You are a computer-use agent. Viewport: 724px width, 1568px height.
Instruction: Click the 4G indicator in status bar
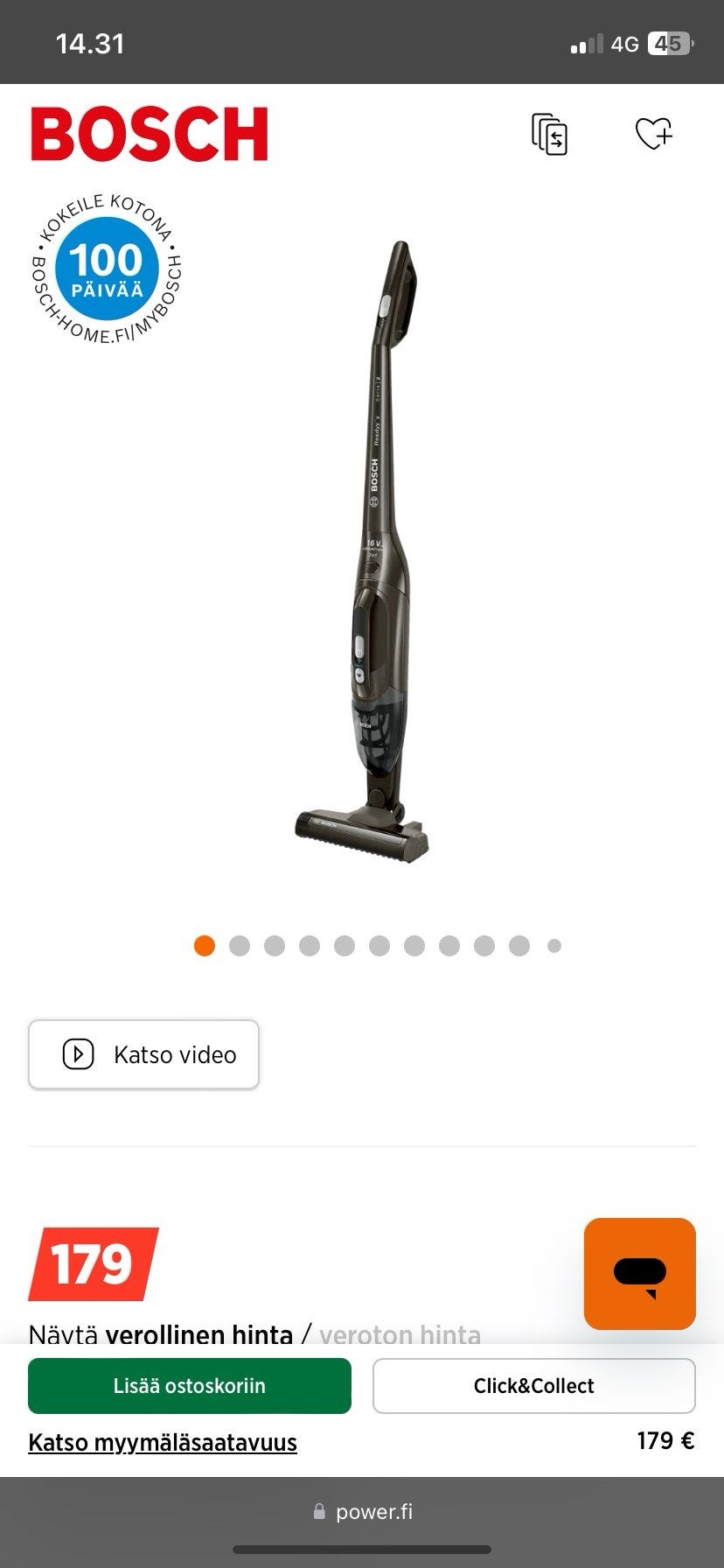626,43
